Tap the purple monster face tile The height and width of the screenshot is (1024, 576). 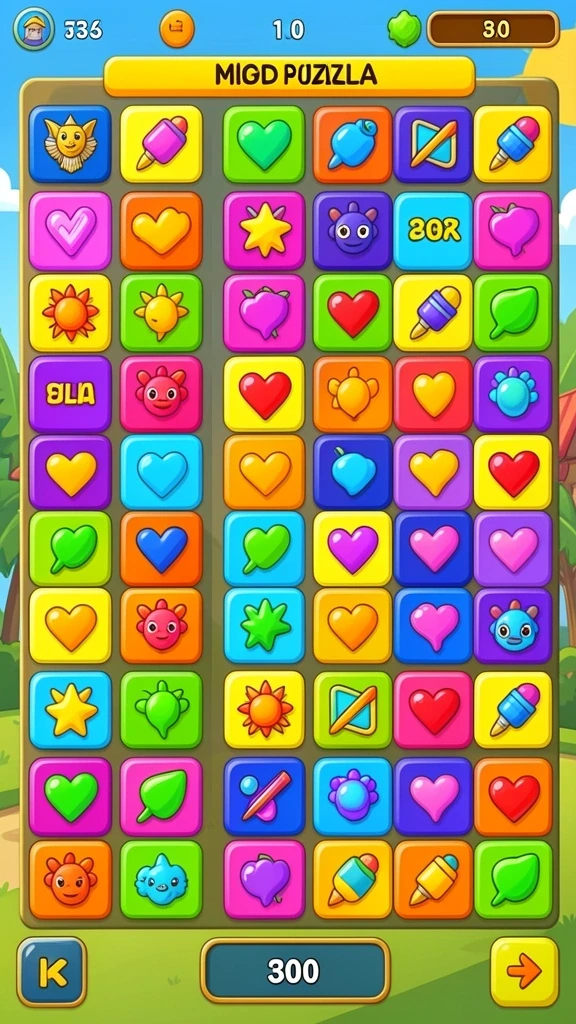coord(353,231)
